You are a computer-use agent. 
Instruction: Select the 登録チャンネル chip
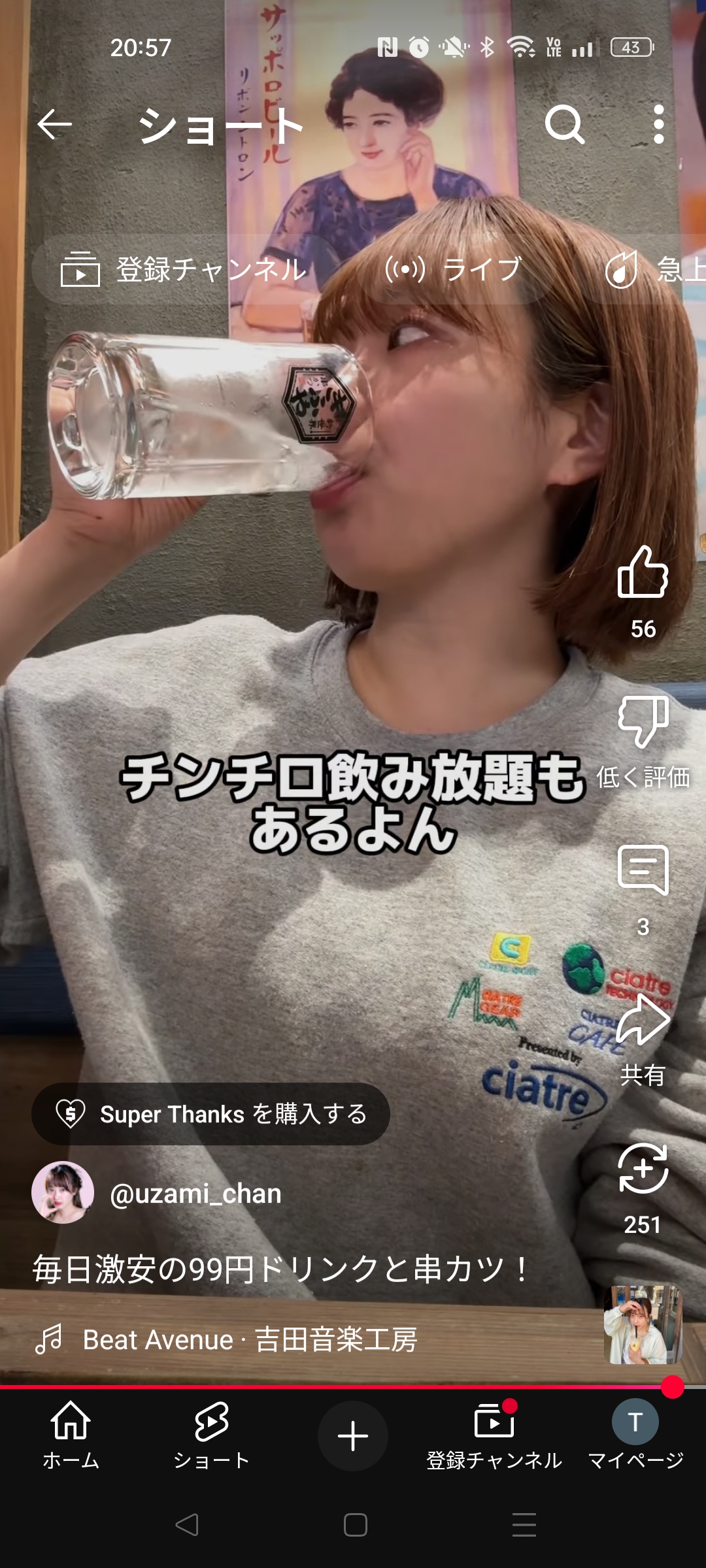pos(184,269)
